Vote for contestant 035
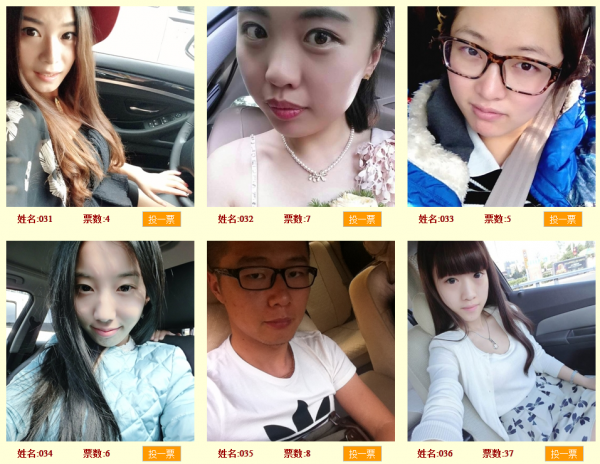The height and width of the screenshot is (464, 600). (x=362, y=453)
